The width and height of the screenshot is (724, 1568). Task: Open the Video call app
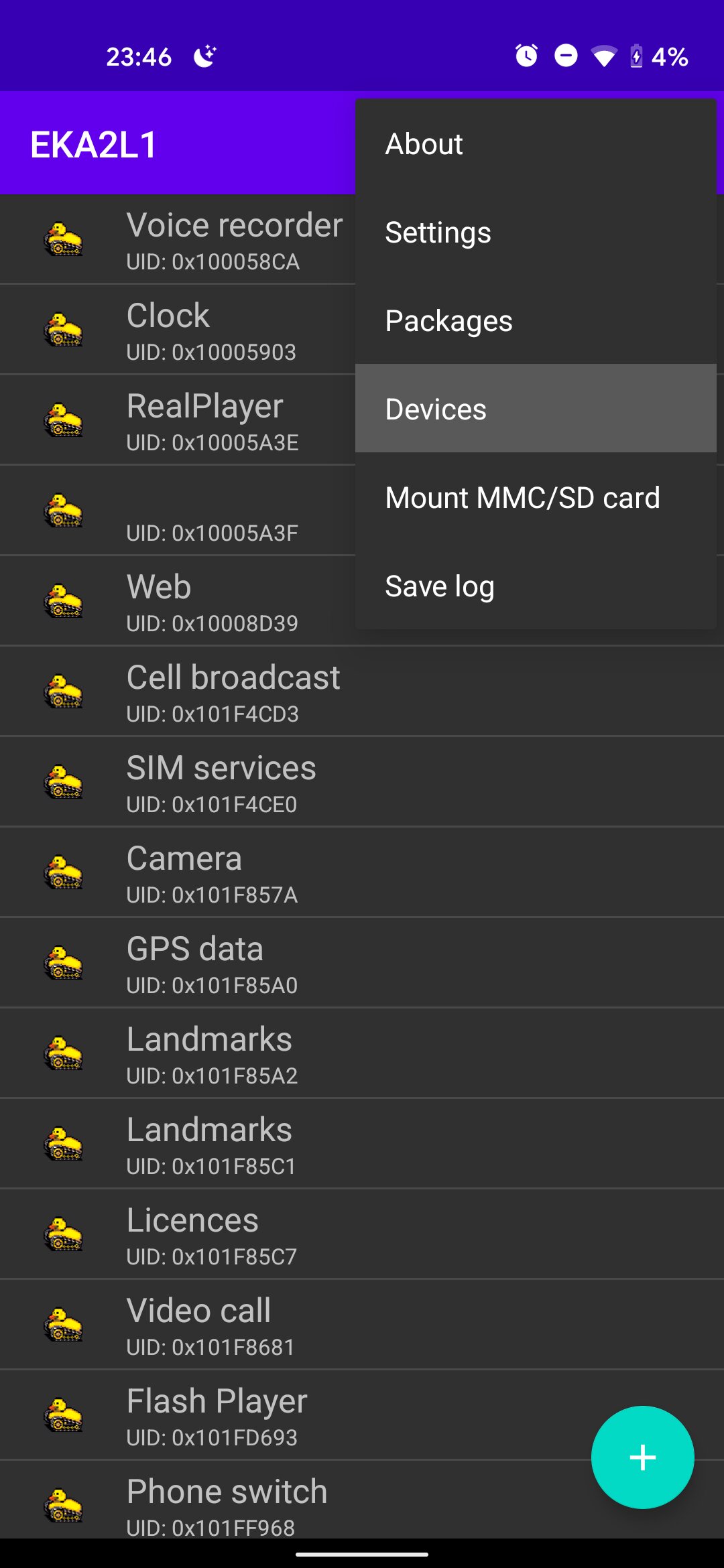tap(362, 1325)
